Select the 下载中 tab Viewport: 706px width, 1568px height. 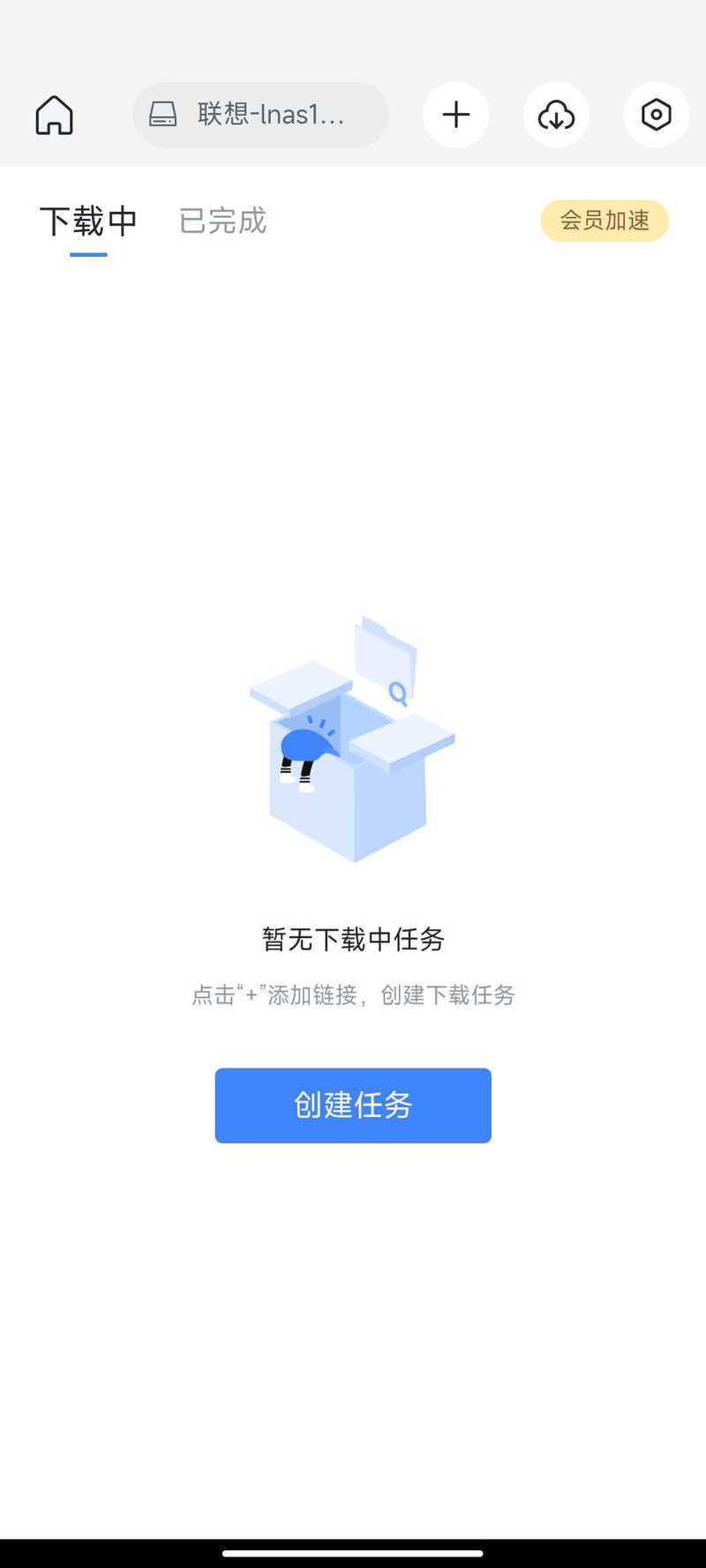click(88, 221)
